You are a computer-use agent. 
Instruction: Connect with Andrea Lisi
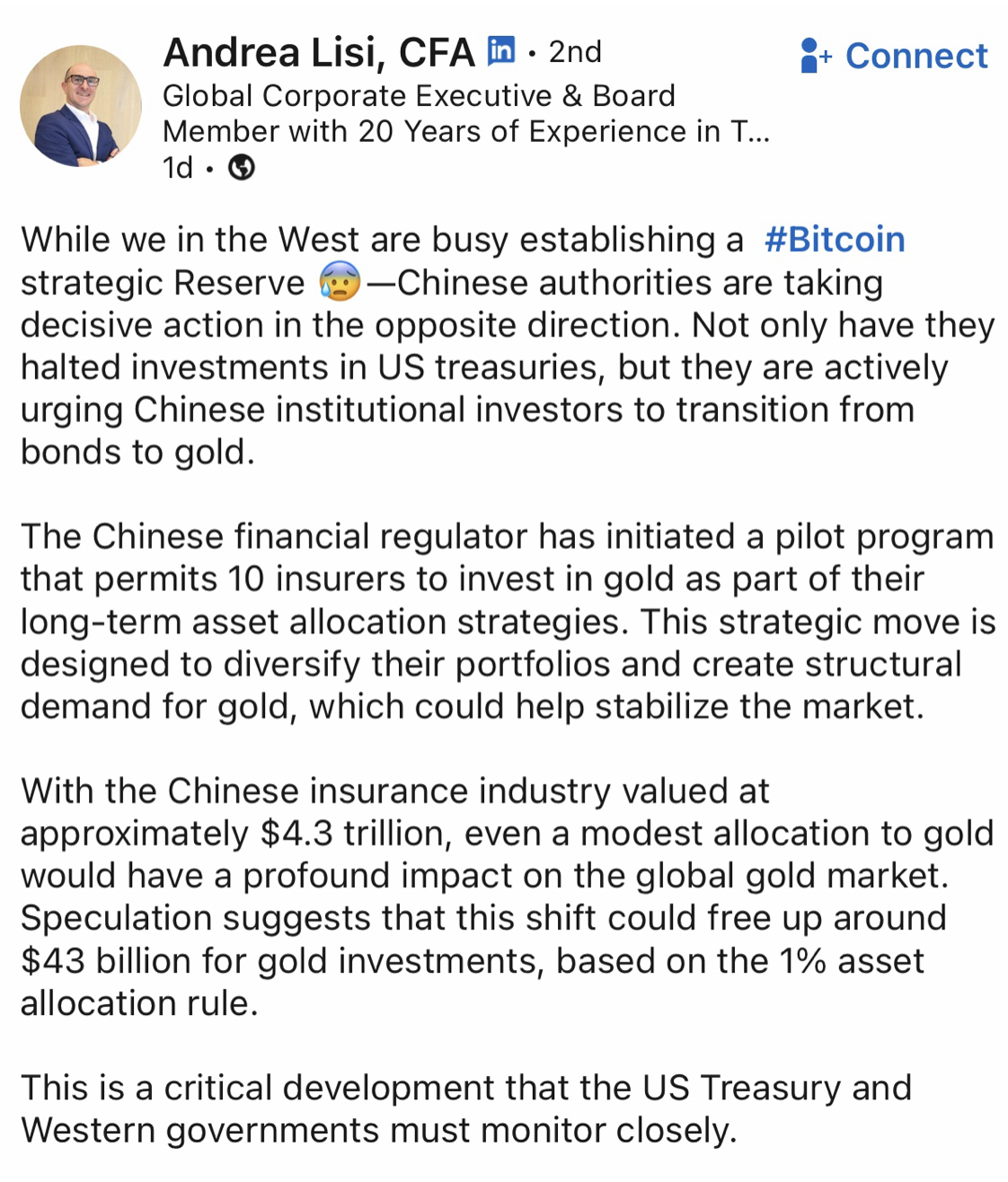point(894,56)
